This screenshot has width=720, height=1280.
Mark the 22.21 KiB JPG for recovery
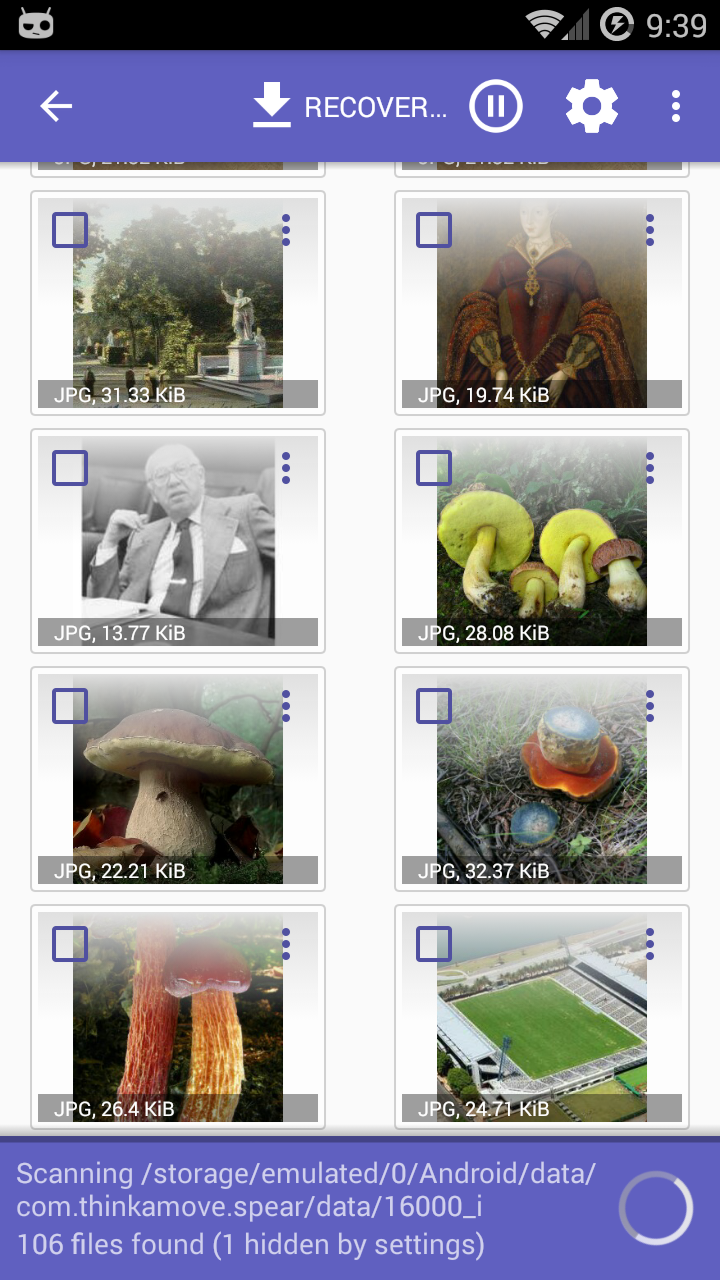70,706
